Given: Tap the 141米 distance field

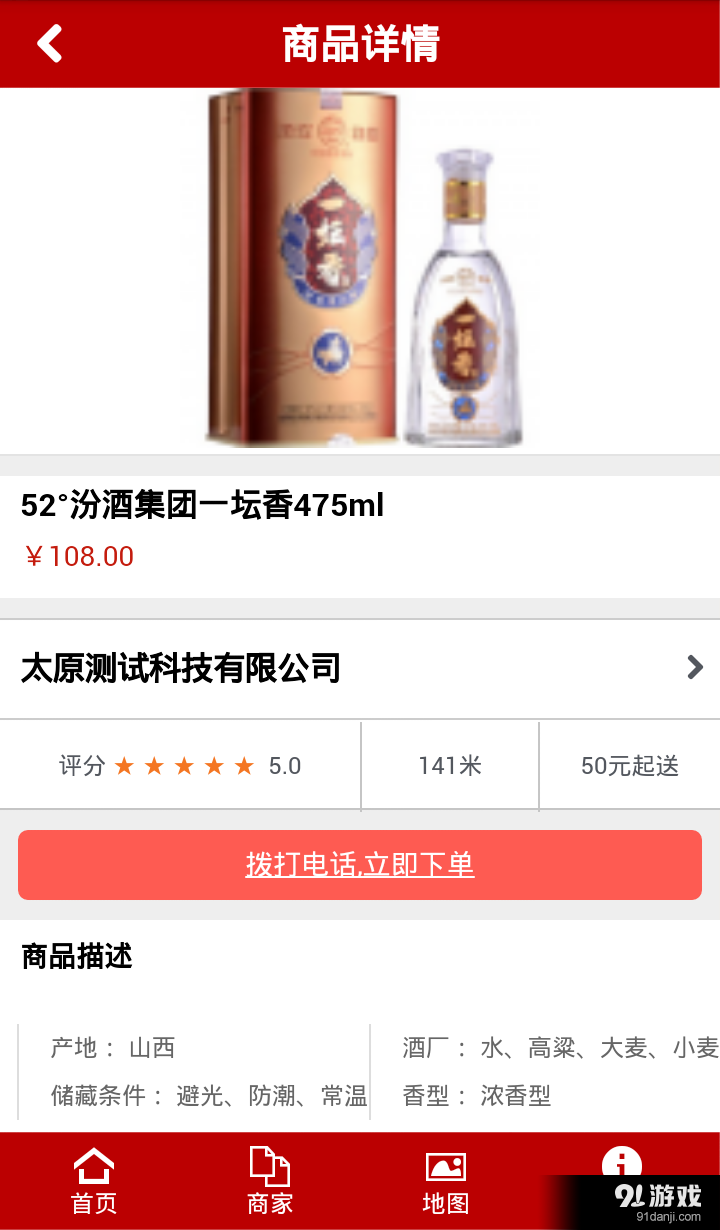Looking at the screenshot, I should coord(449,764).
